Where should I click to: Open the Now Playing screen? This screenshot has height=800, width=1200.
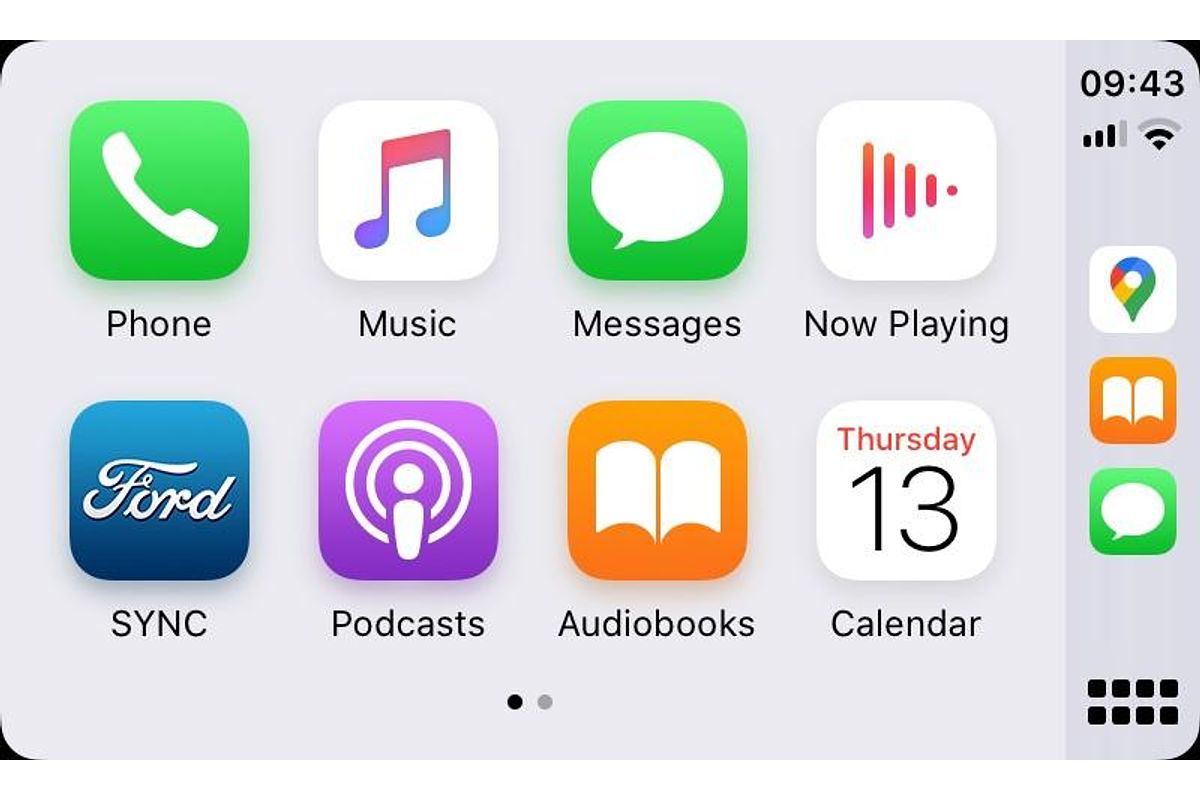click(906, 190)
